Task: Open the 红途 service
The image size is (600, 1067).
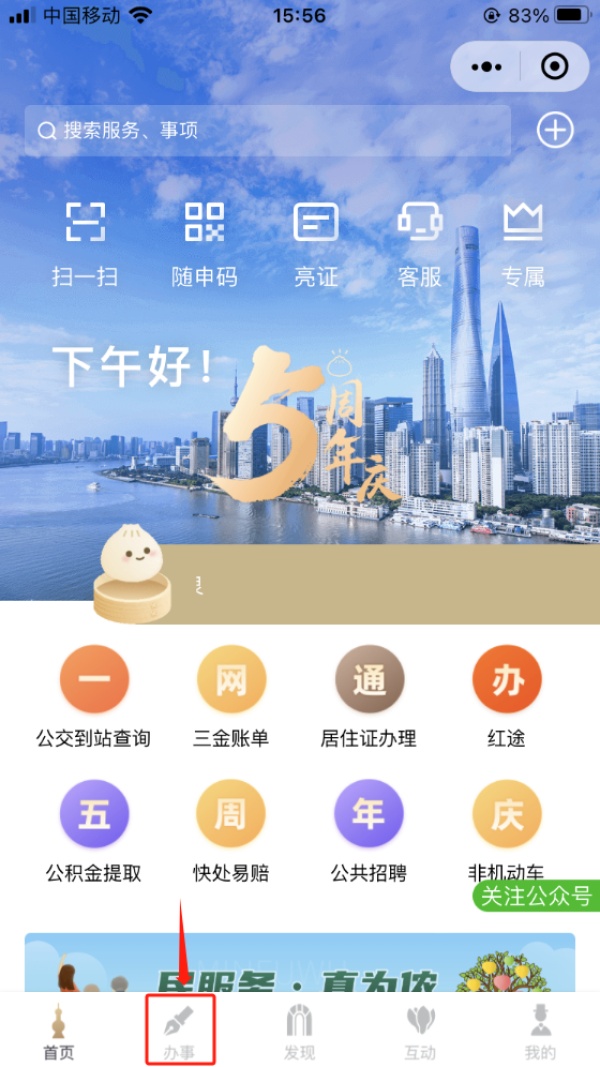Action: pyautogui.click(x=506, y=697)
